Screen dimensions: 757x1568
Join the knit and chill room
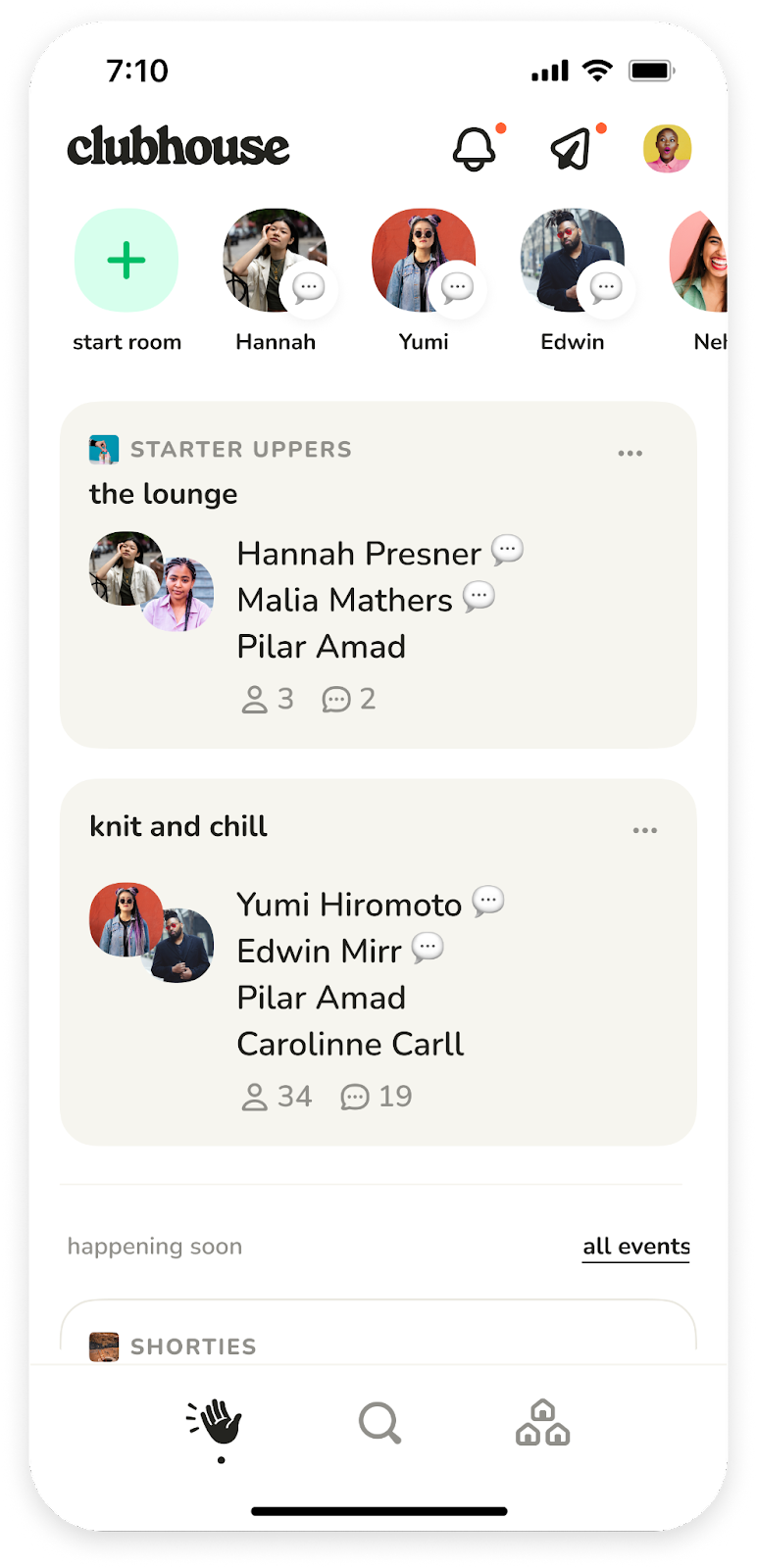(x=378, y=970)
